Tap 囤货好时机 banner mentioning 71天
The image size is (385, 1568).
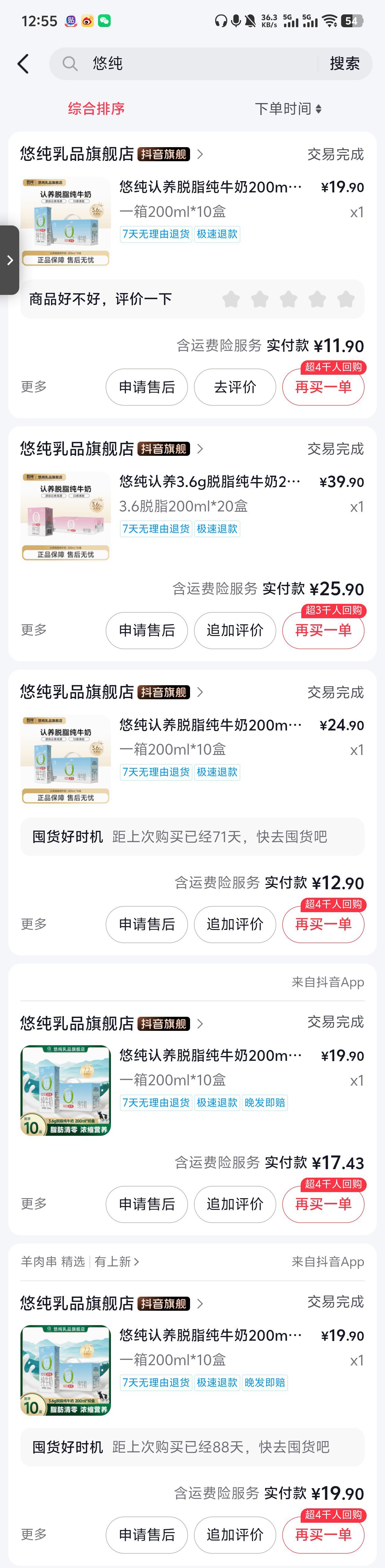point(192,837)
